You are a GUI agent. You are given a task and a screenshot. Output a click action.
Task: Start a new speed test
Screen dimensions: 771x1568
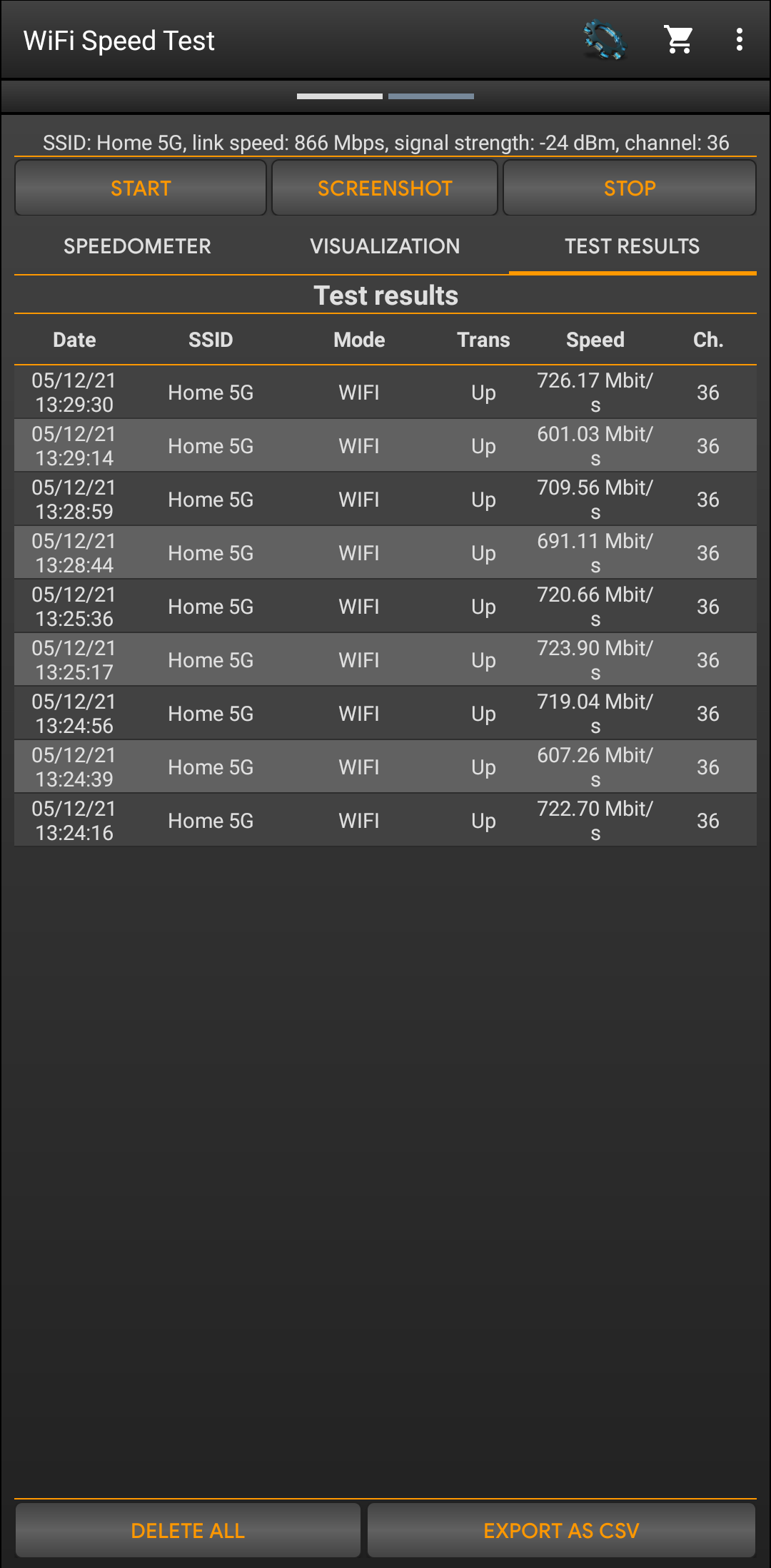click(141, 188)
